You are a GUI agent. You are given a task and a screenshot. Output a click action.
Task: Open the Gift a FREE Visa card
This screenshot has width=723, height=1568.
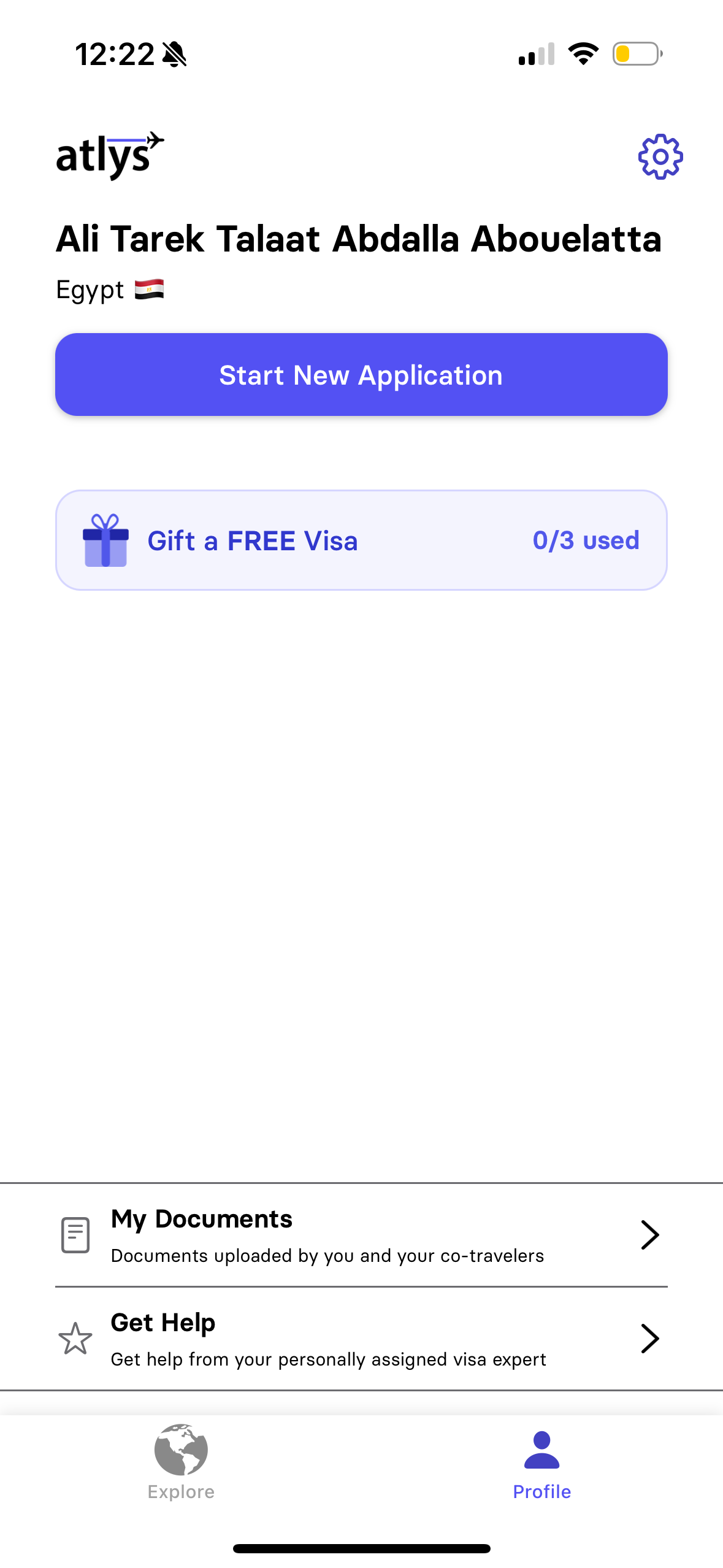(361, 540)
